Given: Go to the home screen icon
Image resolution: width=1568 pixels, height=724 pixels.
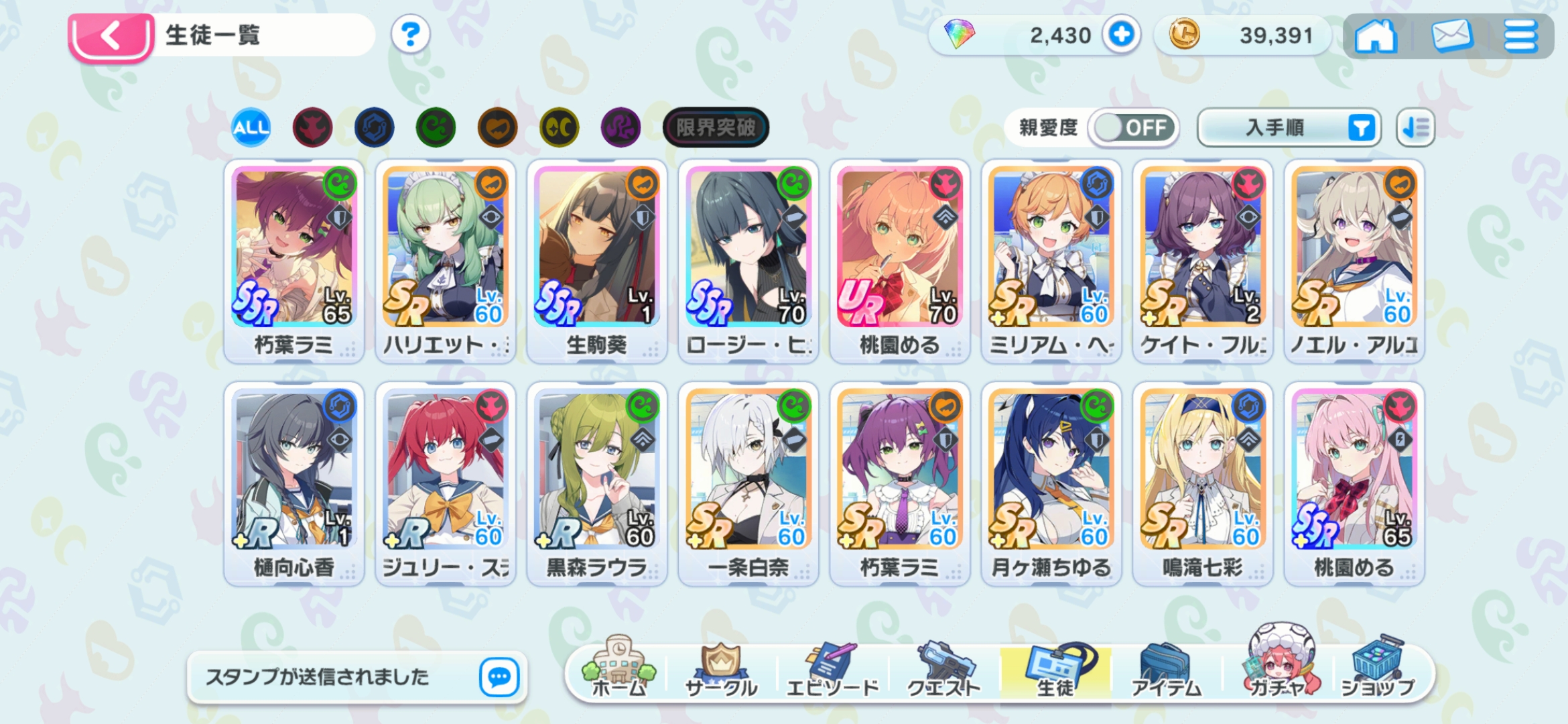Looking at the screenshot, I should (1375, 36).
